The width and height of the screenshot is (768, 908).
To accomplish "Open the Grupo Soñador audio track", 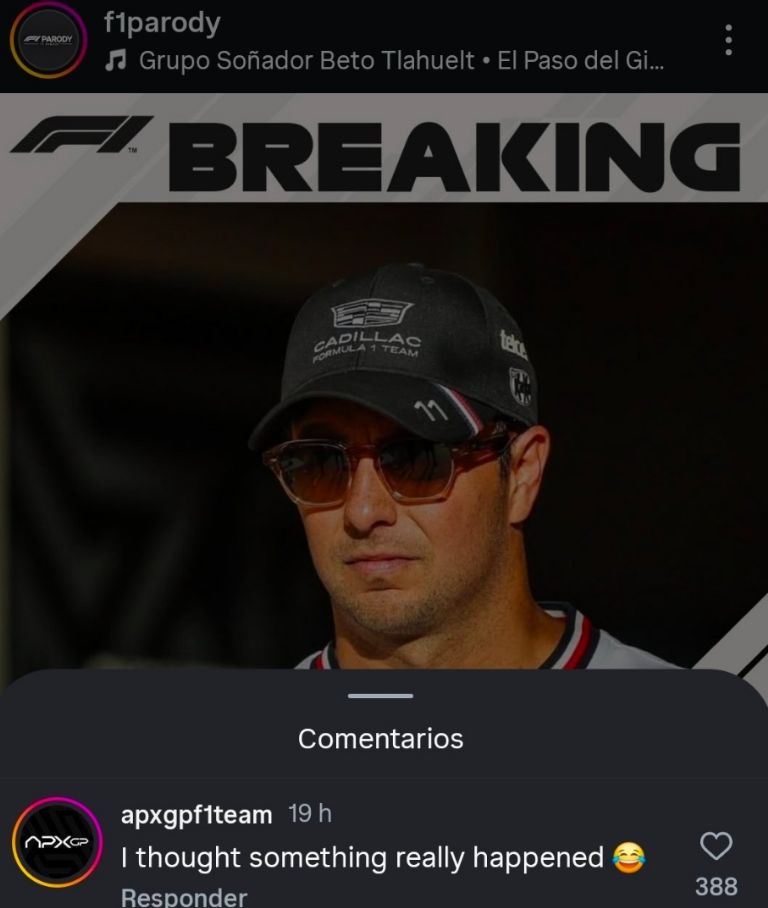I will pos(390,60).
